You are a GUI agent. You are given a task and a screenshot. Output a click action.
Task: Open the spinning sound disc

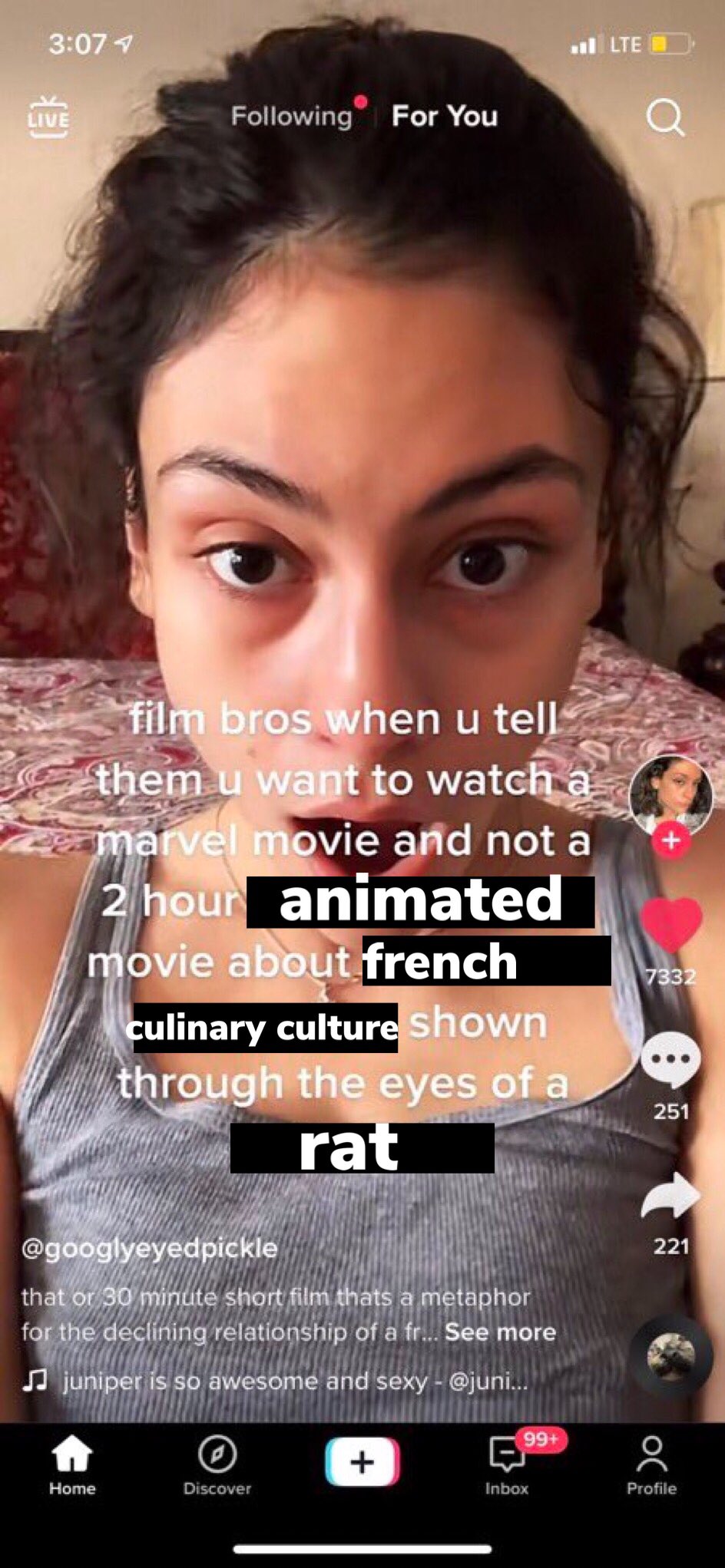pyautogui.click(x=670, y=1357)
